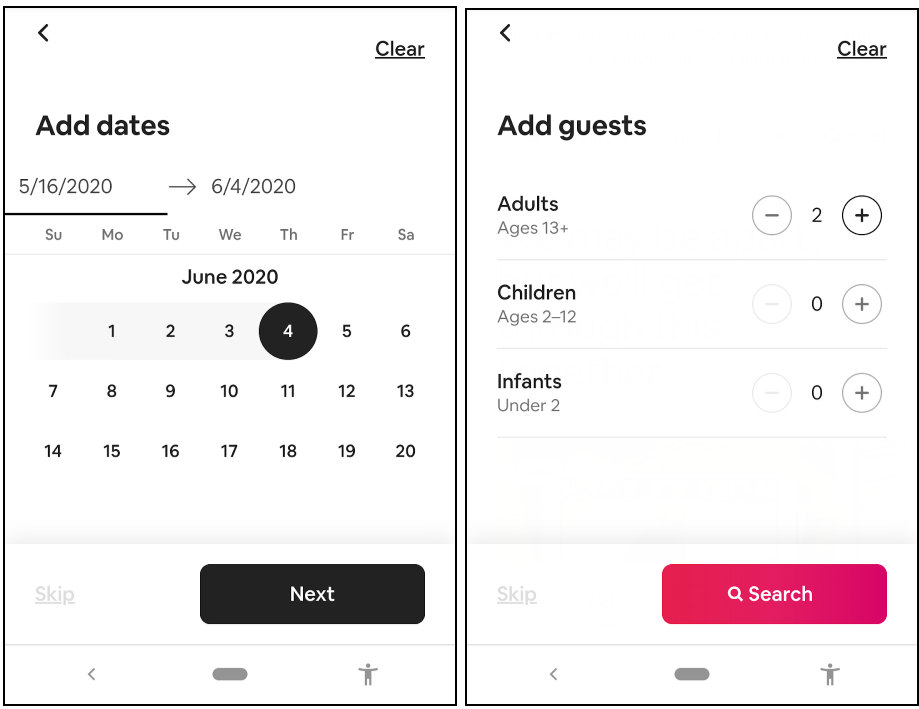This screenshot has height=709, width=919.
Task: Select the highlighted June 4 date
Action: click(x=288, y=331)
